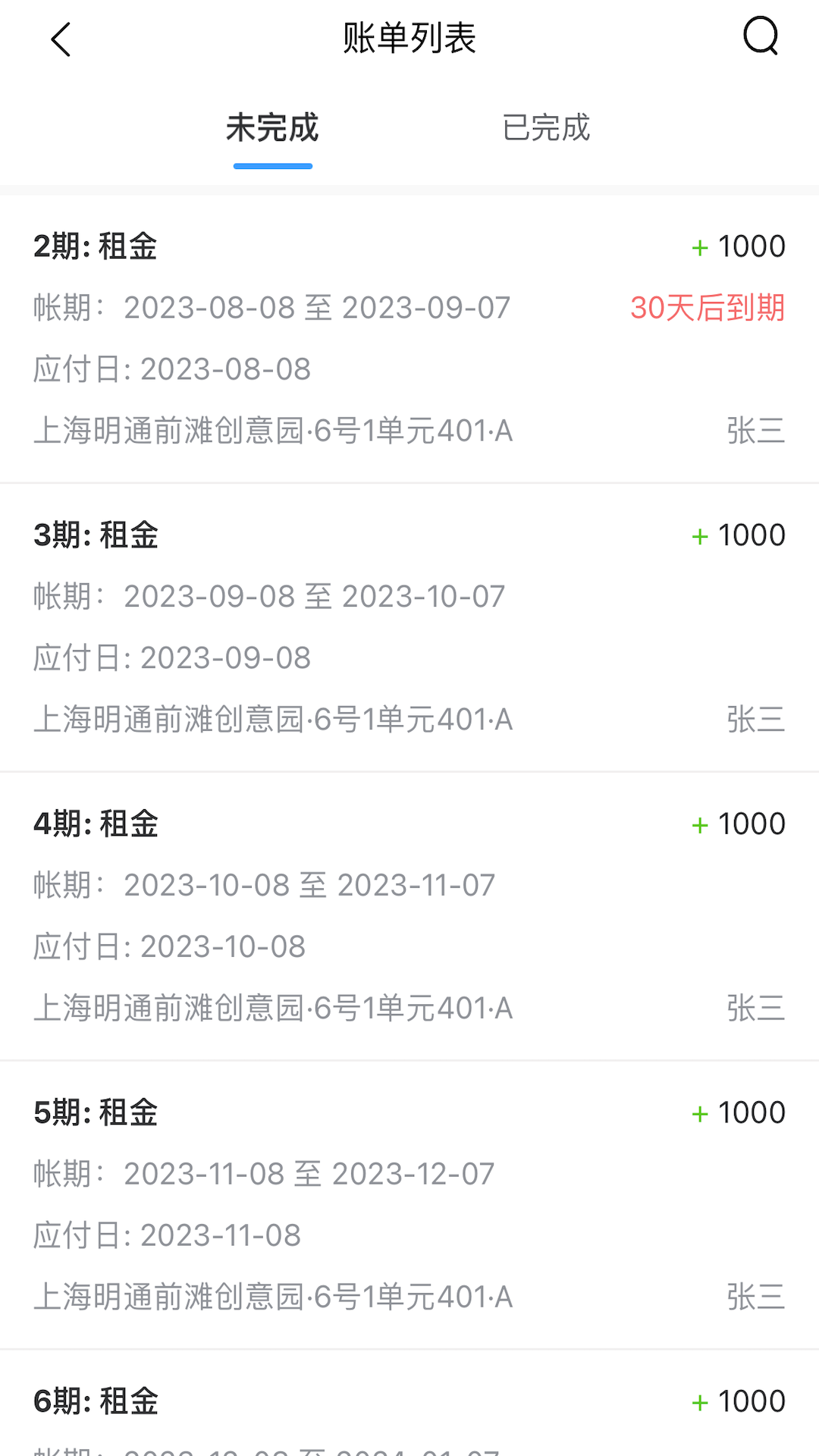
Task: Tap the 6期 租金 bill entry
Action: point(409,1410)
